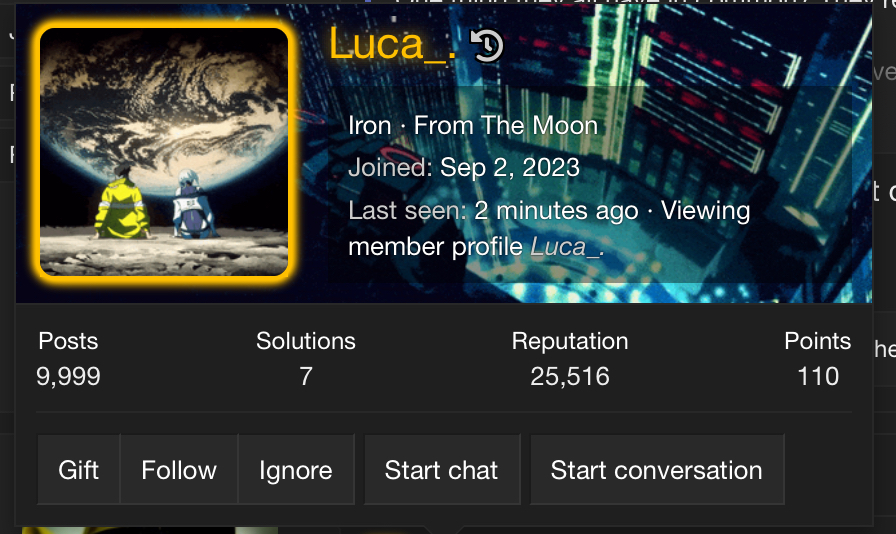The image size is (896, 534).
Task: View the 9,999 posts count
Action: tap(68, 376)
